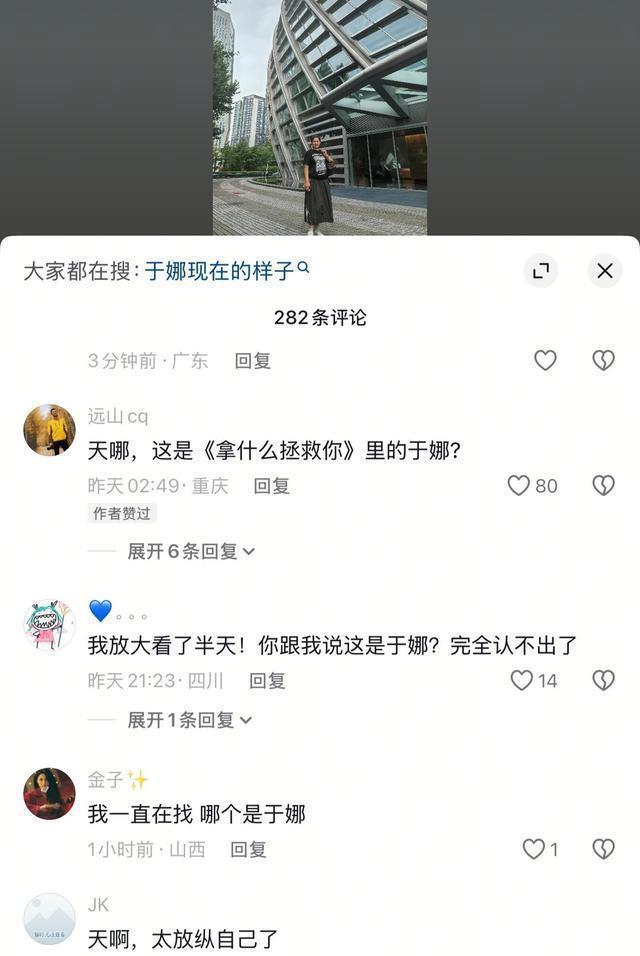640x956 pixels.
Task: Reply to the 3分钟前 comment from 广东
Action: [x=253, y=361]
